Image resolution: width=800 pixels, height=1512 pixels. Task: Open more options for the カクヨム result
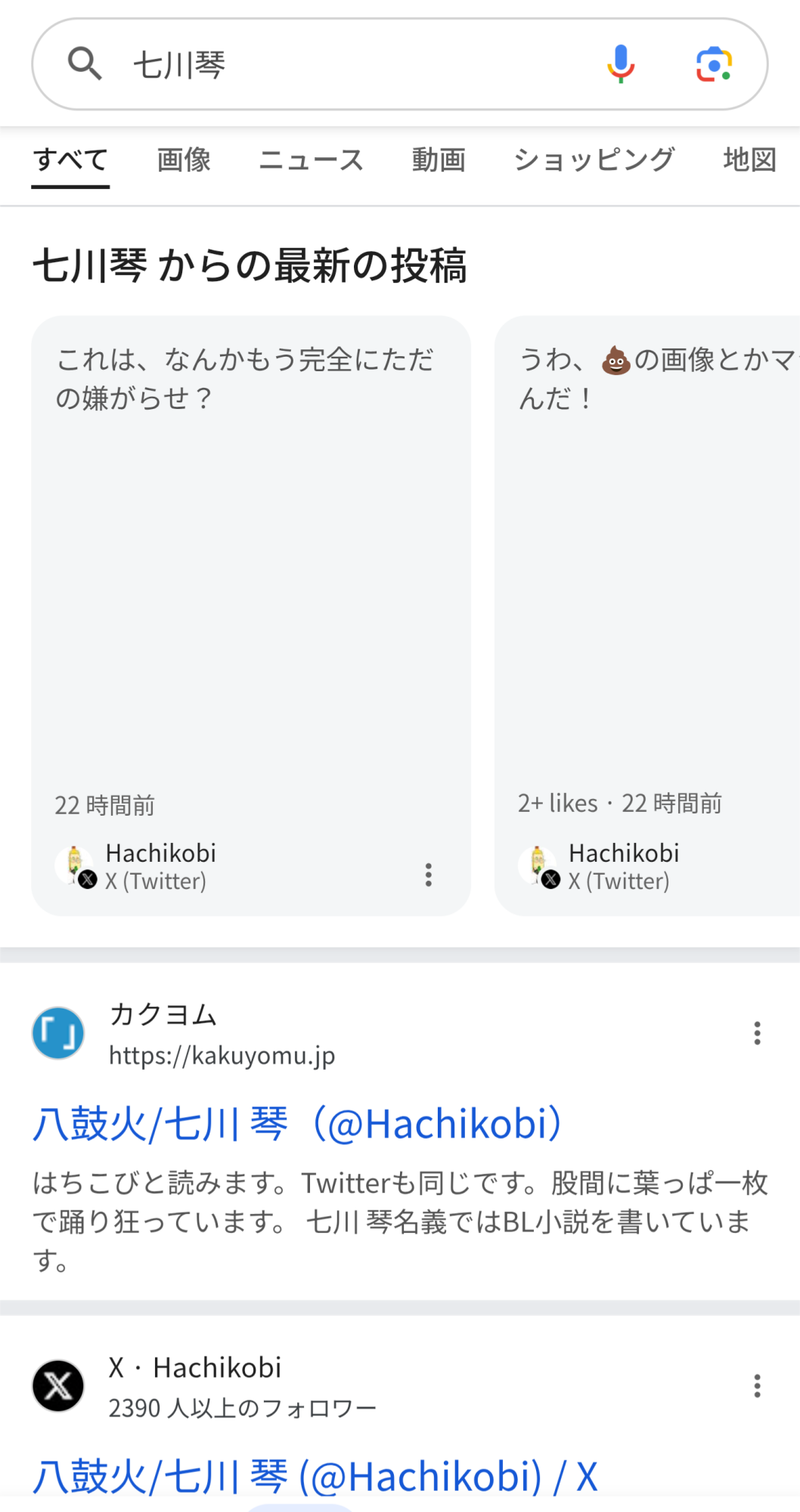click(x=757, y=1033)
